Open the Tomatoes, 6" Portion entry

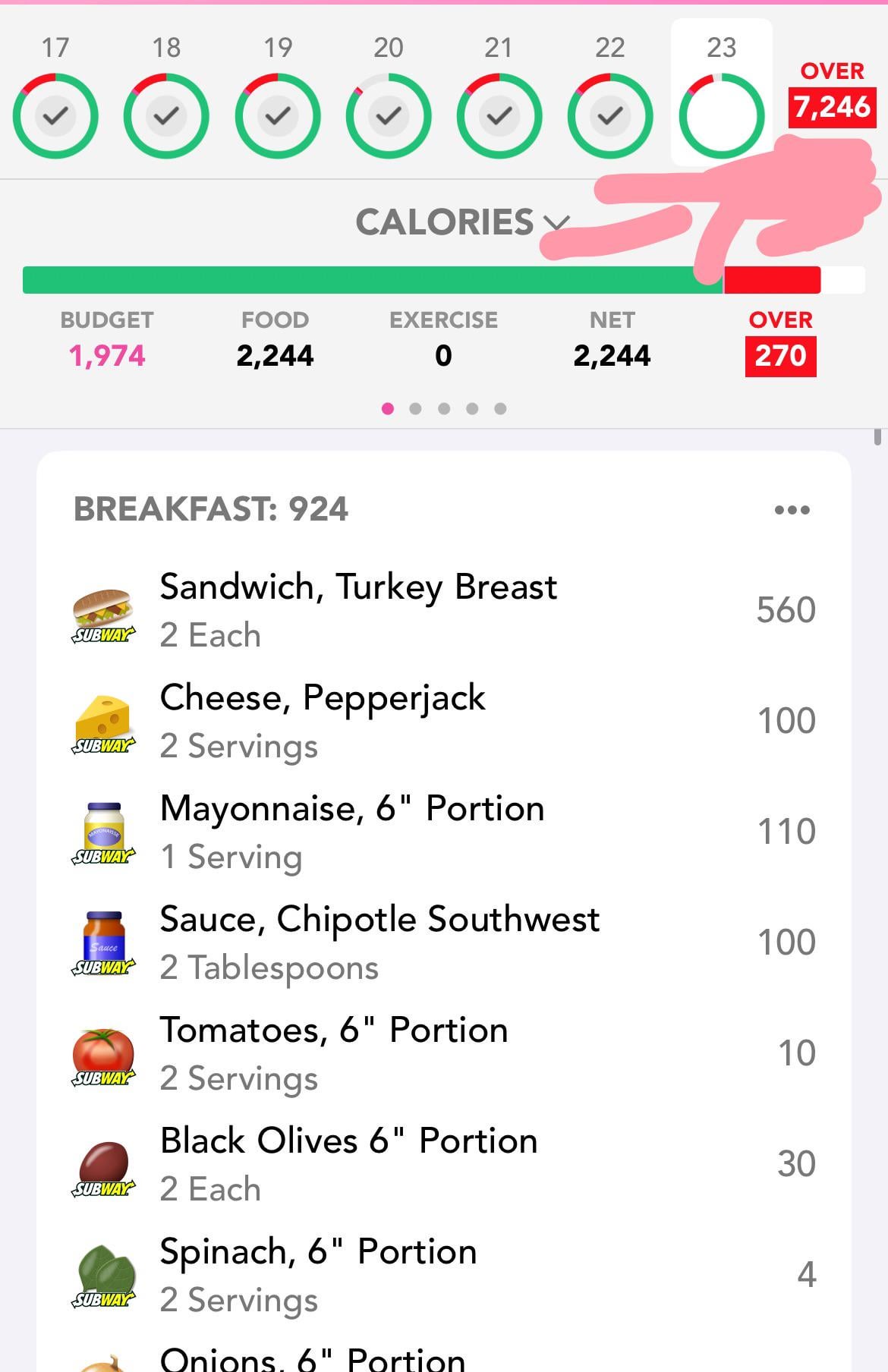(x=444, y=1053)
